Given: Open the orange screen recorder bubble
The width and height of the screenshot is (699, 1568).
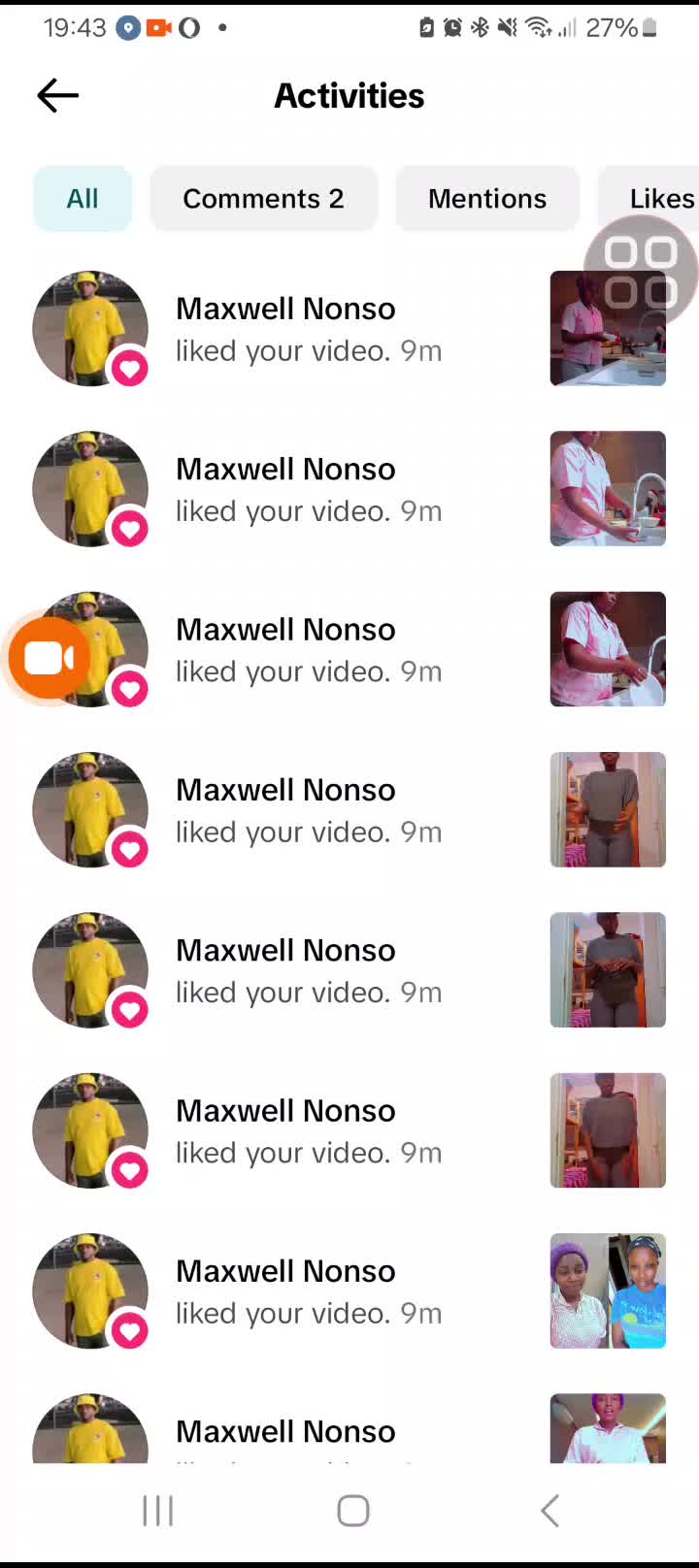Looking at the screenshot, I should pos(50,658).
